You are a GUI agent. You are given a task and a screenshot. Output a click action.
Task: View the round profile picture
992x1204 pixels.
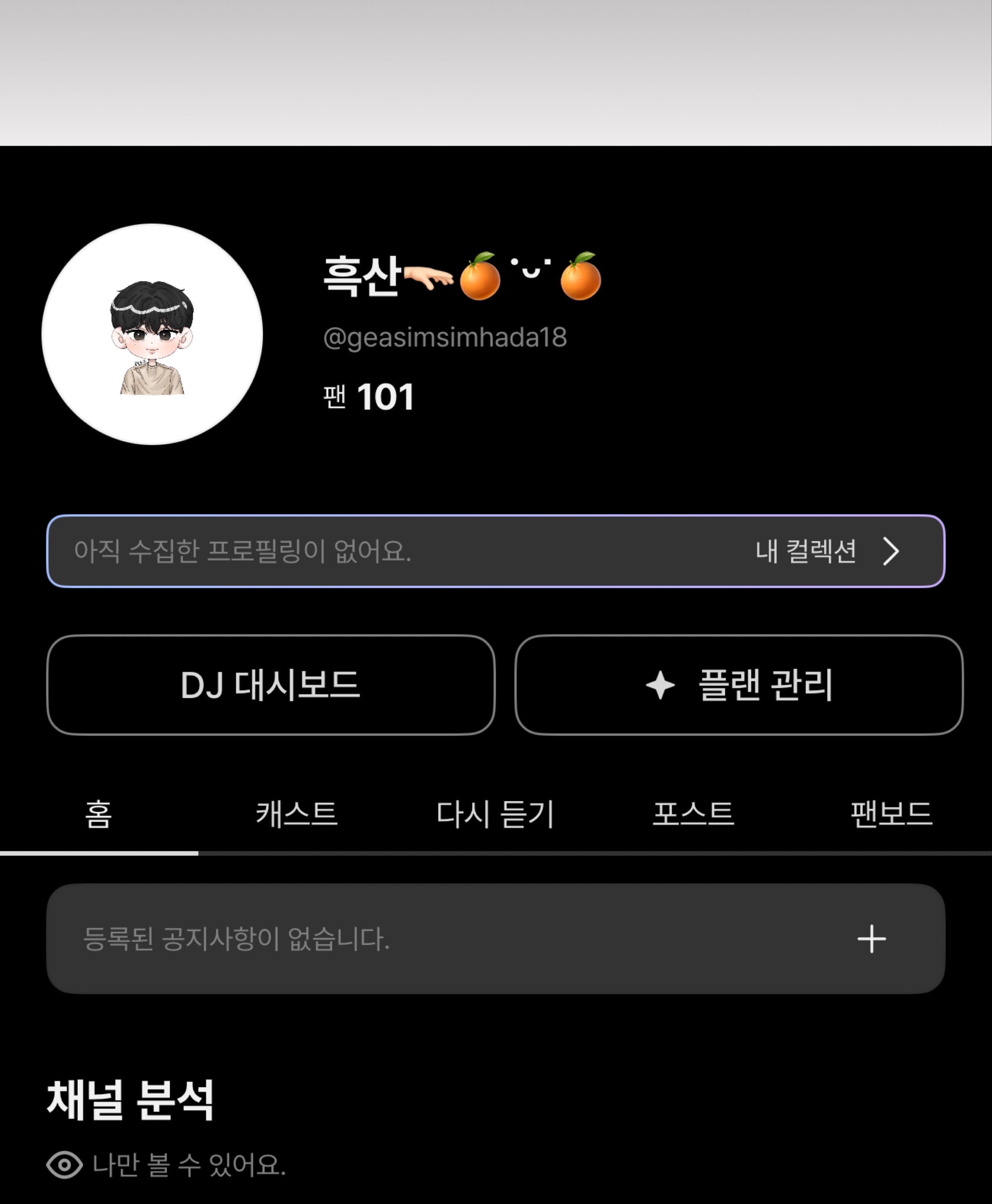[x=152, y=334]
